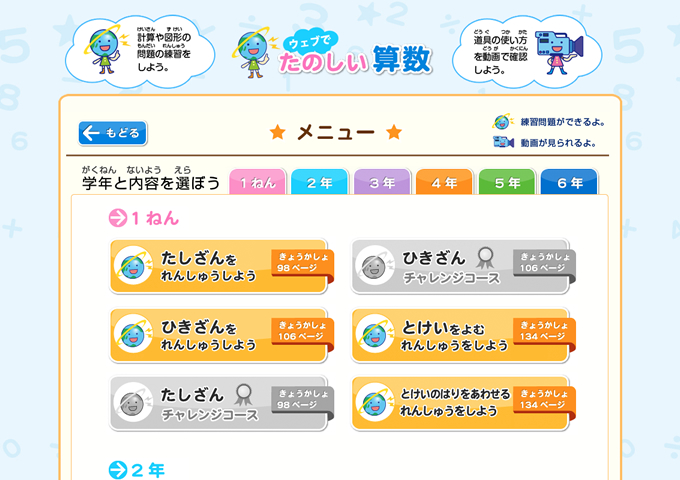The height and width of the screenshot is (480, 680).
Task: Open とけいのはりをあわせる practice
Action: pos(461,404)
